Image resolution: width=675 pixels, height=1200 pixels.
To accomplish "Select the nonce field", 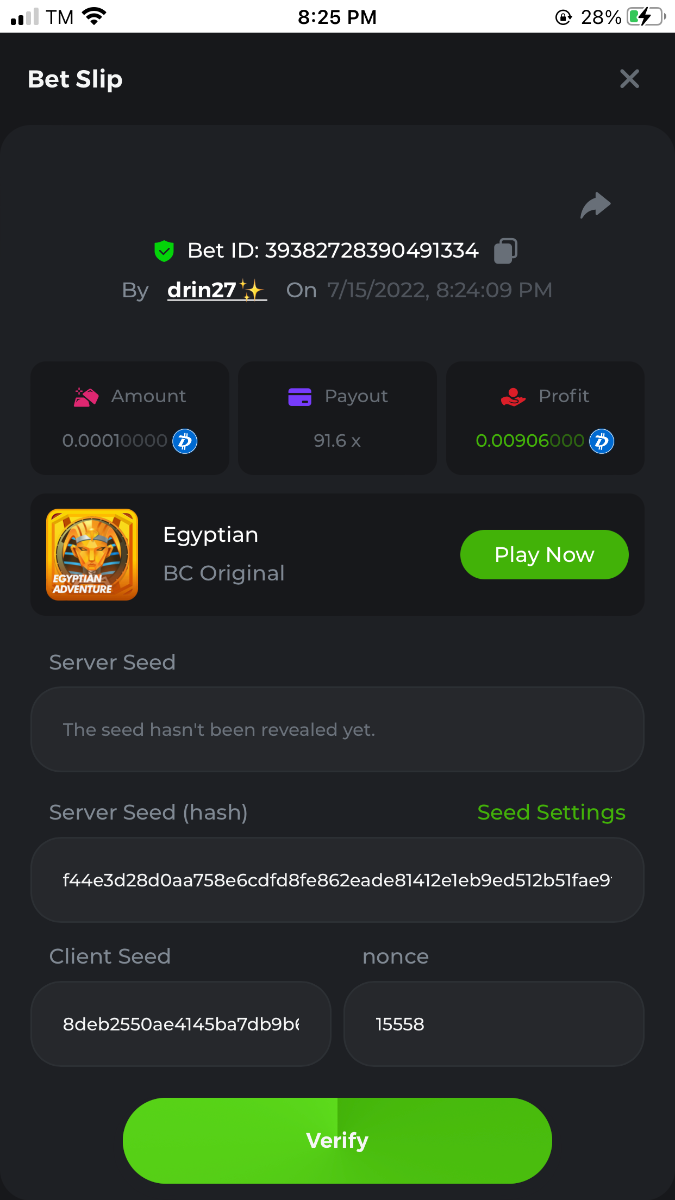I will point(494,1024).
